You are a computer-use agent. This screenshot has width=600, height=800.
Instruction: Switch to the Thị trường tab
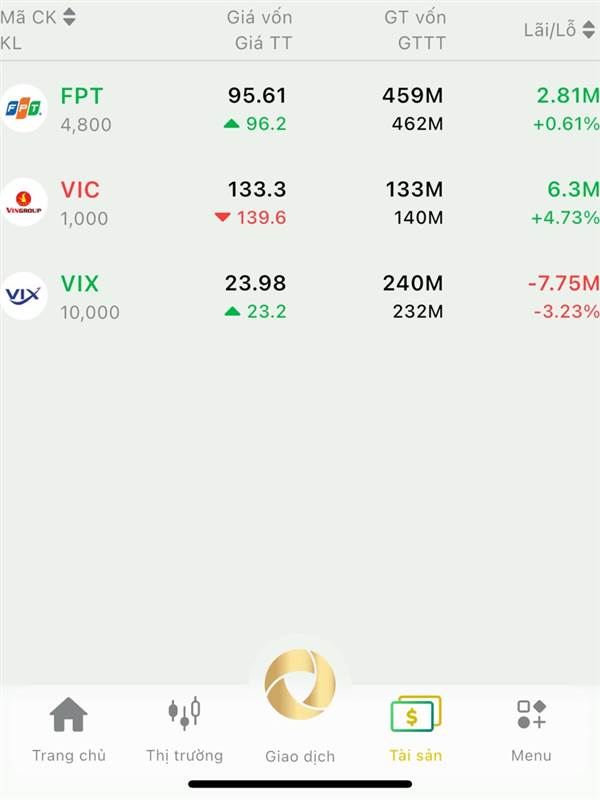tap(184, 728)
